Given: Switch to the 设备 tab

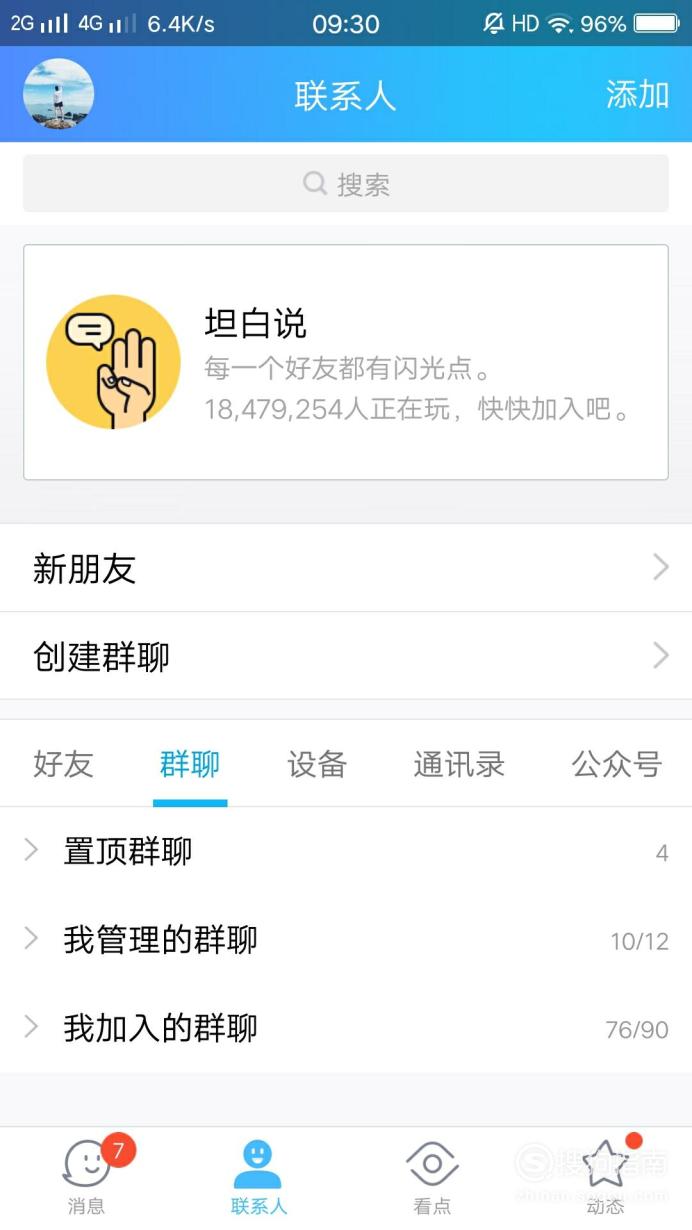Looking at the screenshot, I should click(x=317, y=765).
